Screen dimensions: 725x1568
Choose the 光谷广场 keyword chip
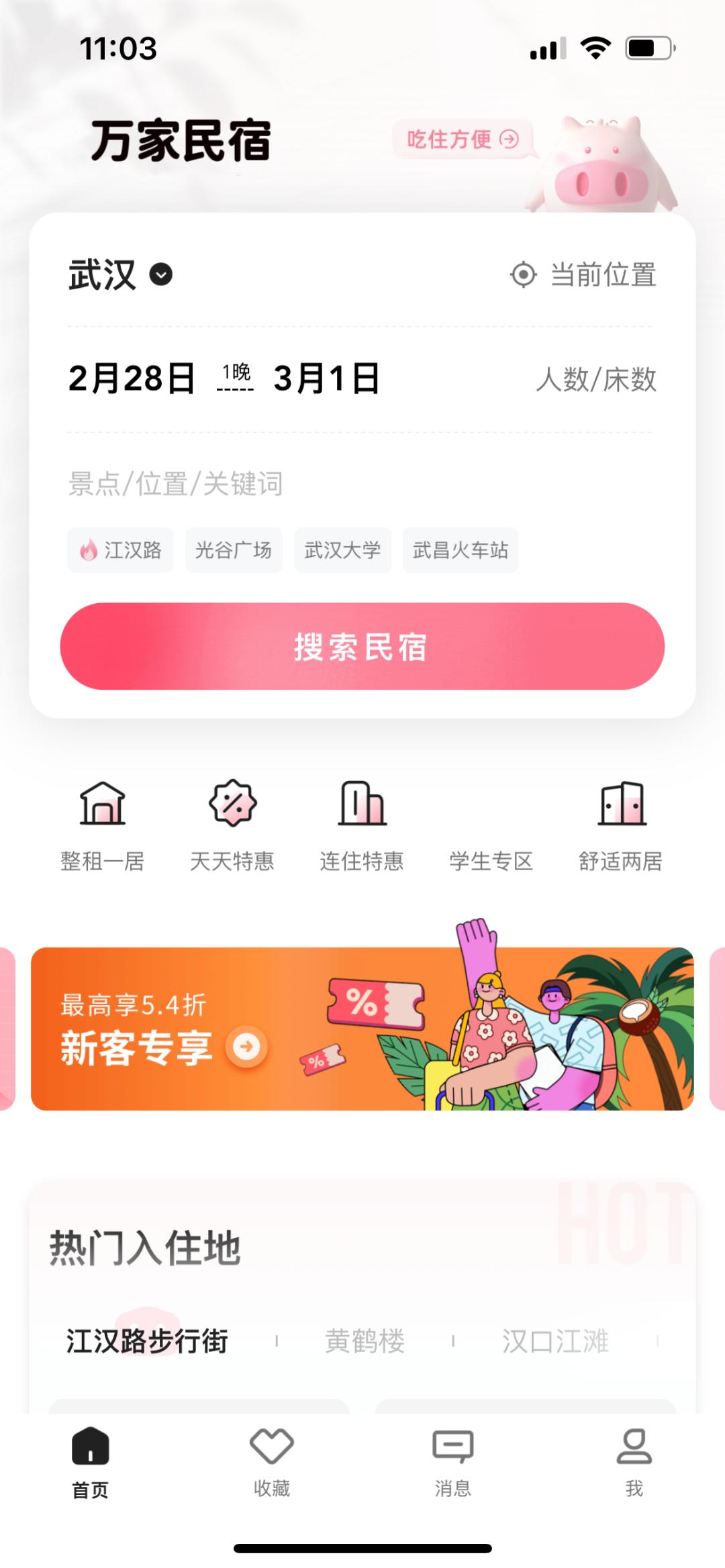[x=234, y=550]
